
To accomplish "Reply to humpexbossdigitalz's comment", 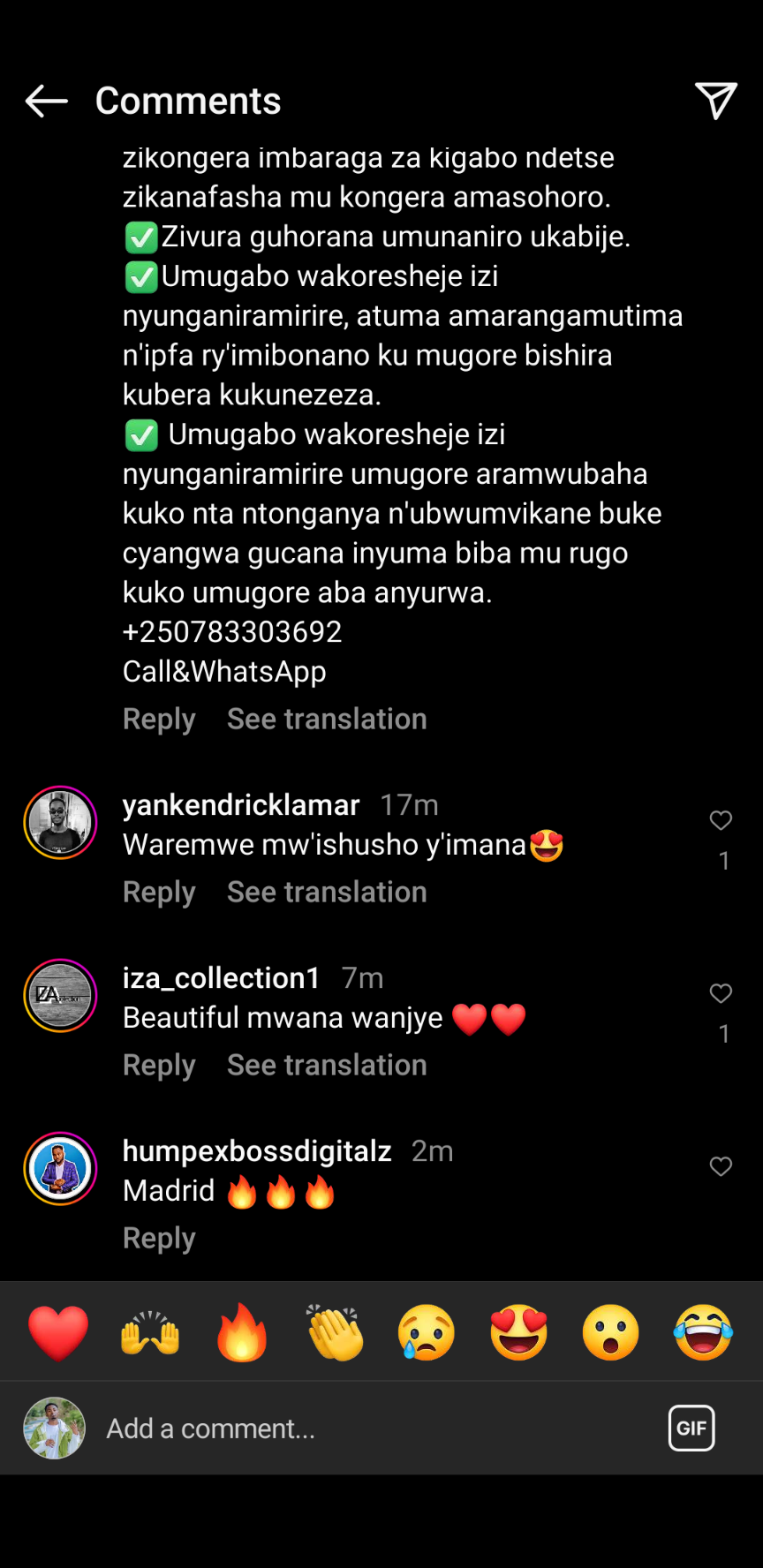I will 159,1239.
